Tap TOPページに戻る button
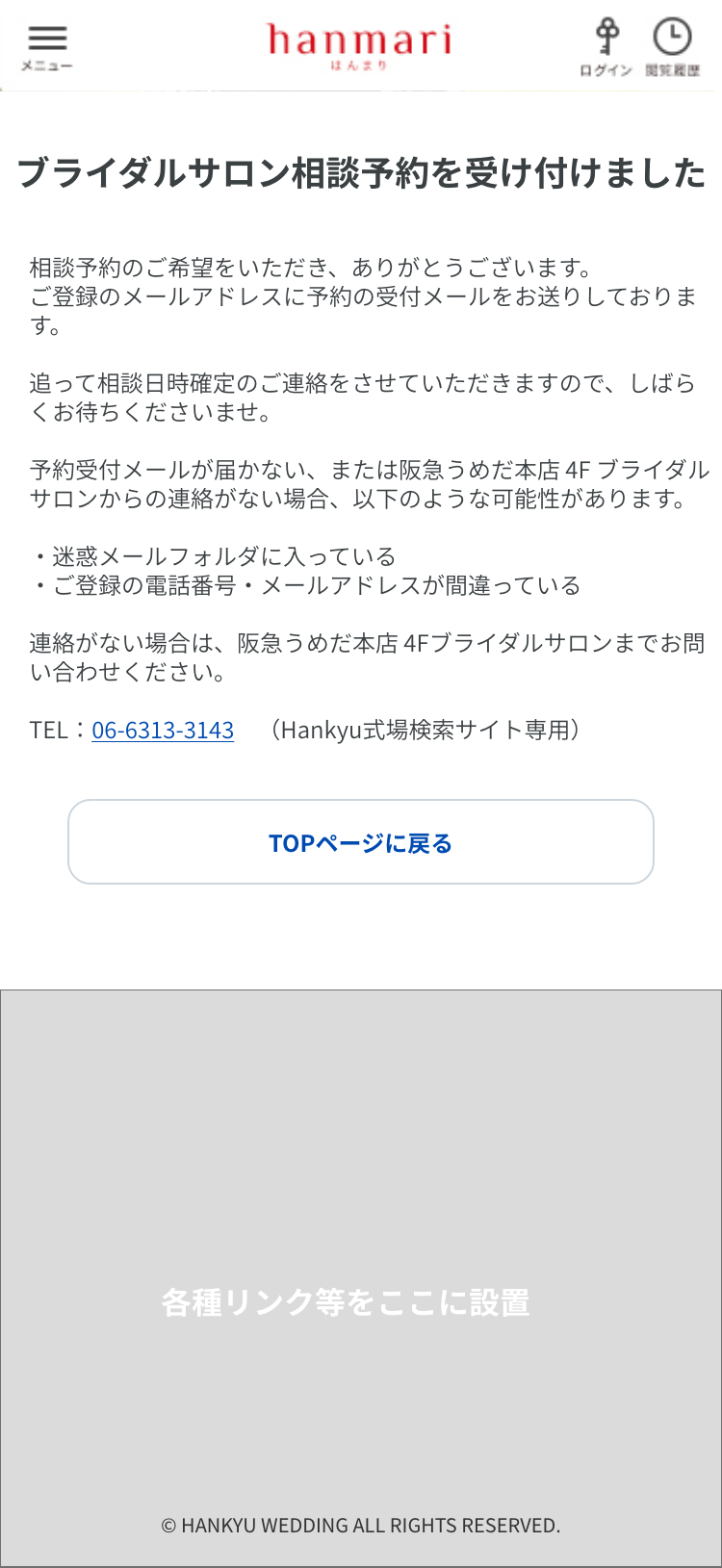Image resolution: width=722 pixels, height=1568 pixels. coord(361,842)
